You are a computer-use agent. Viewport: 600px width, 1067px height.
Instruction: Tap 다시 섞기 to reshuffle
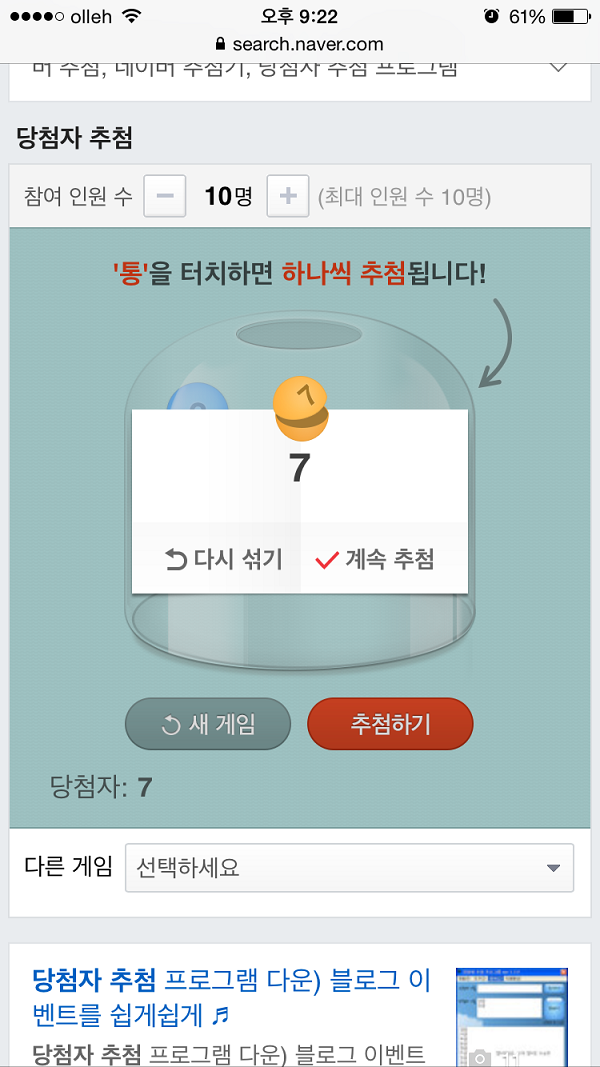[224, 560]
